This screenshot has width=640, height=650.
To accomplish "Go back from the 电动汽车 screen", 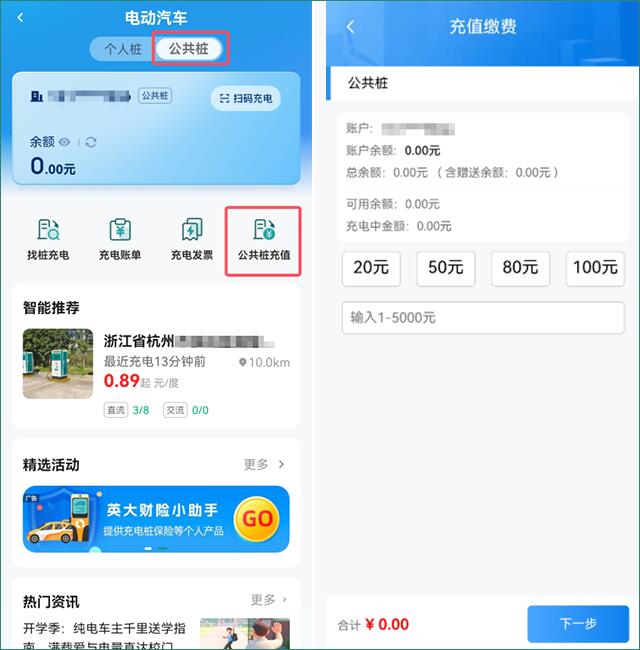I will pos(21,18).
